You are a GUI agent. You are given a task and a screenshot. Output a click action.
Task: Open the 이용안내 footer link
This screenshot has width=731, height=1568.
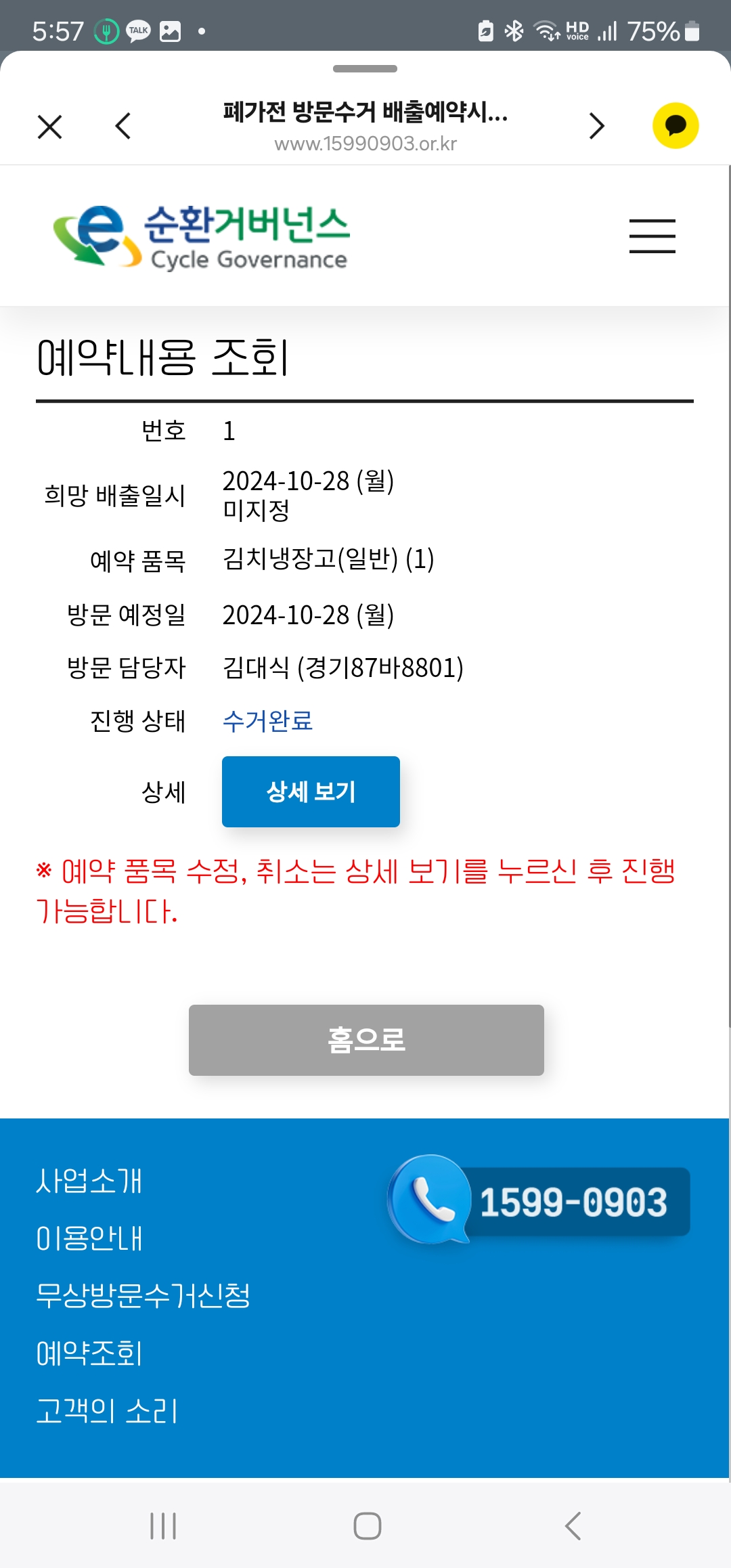tap(89, 1238)
